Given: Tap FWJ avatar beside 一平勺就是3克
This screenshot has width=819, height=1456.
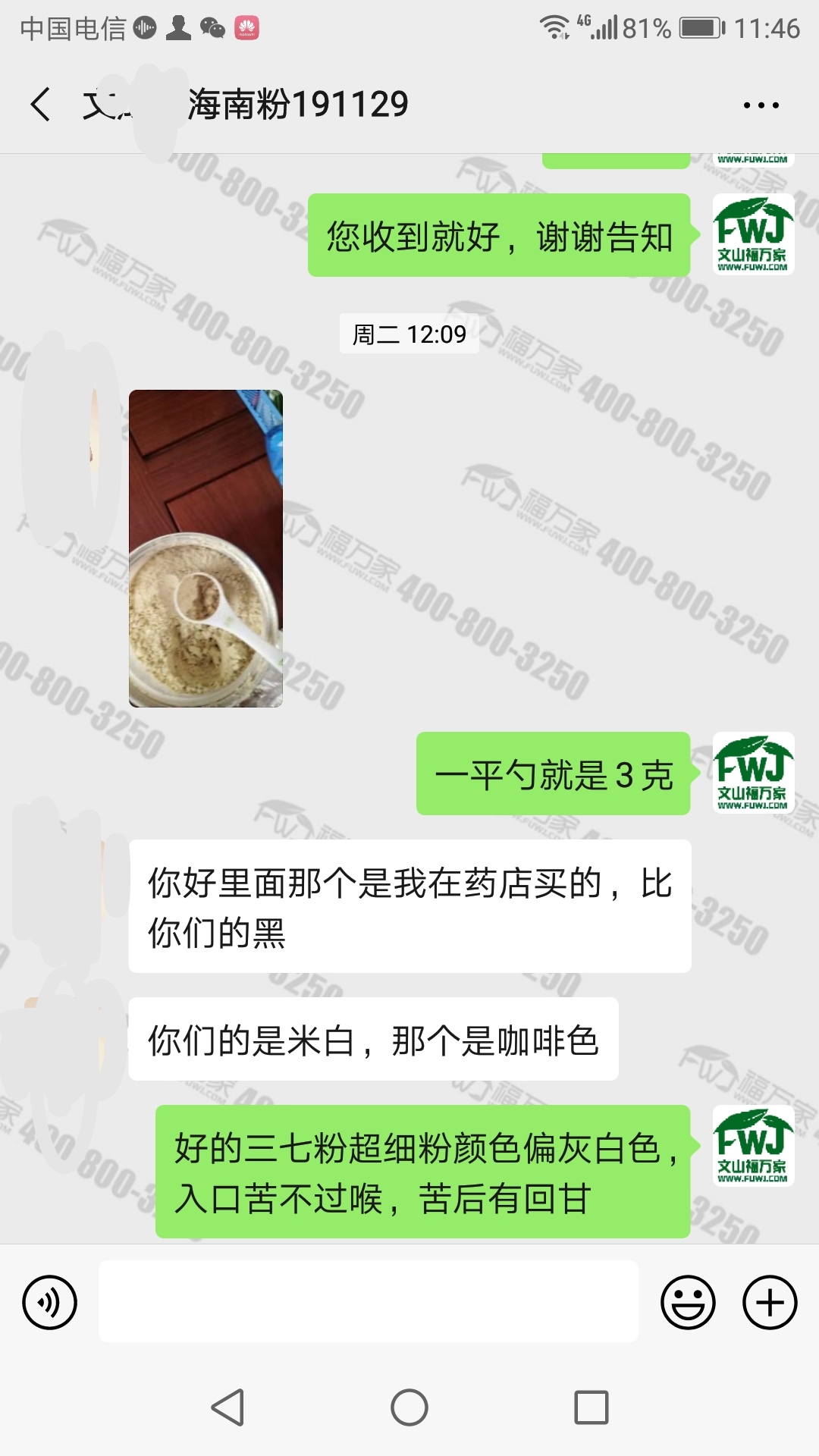Looking at the screenshot, I should pos(754,773).
